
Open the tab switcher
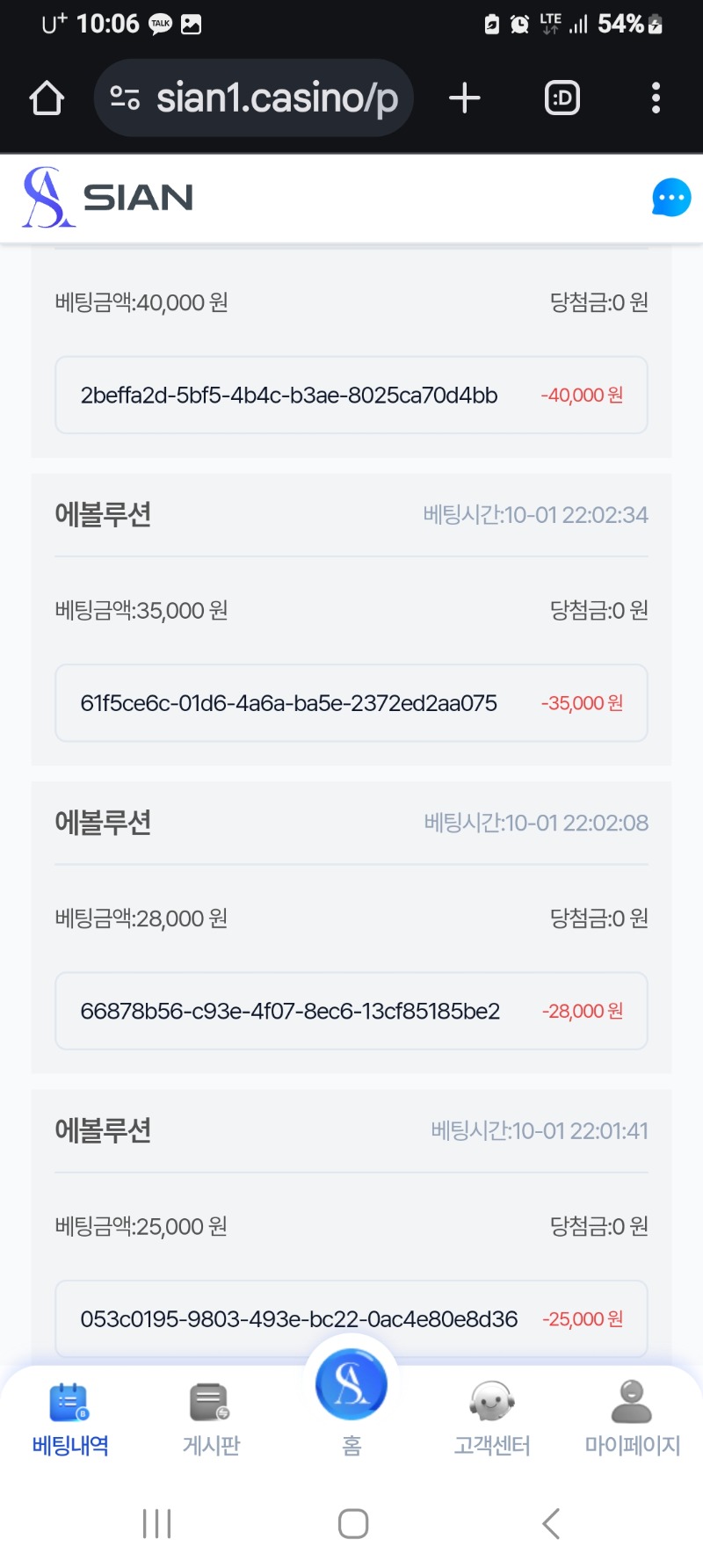point(562,98)
